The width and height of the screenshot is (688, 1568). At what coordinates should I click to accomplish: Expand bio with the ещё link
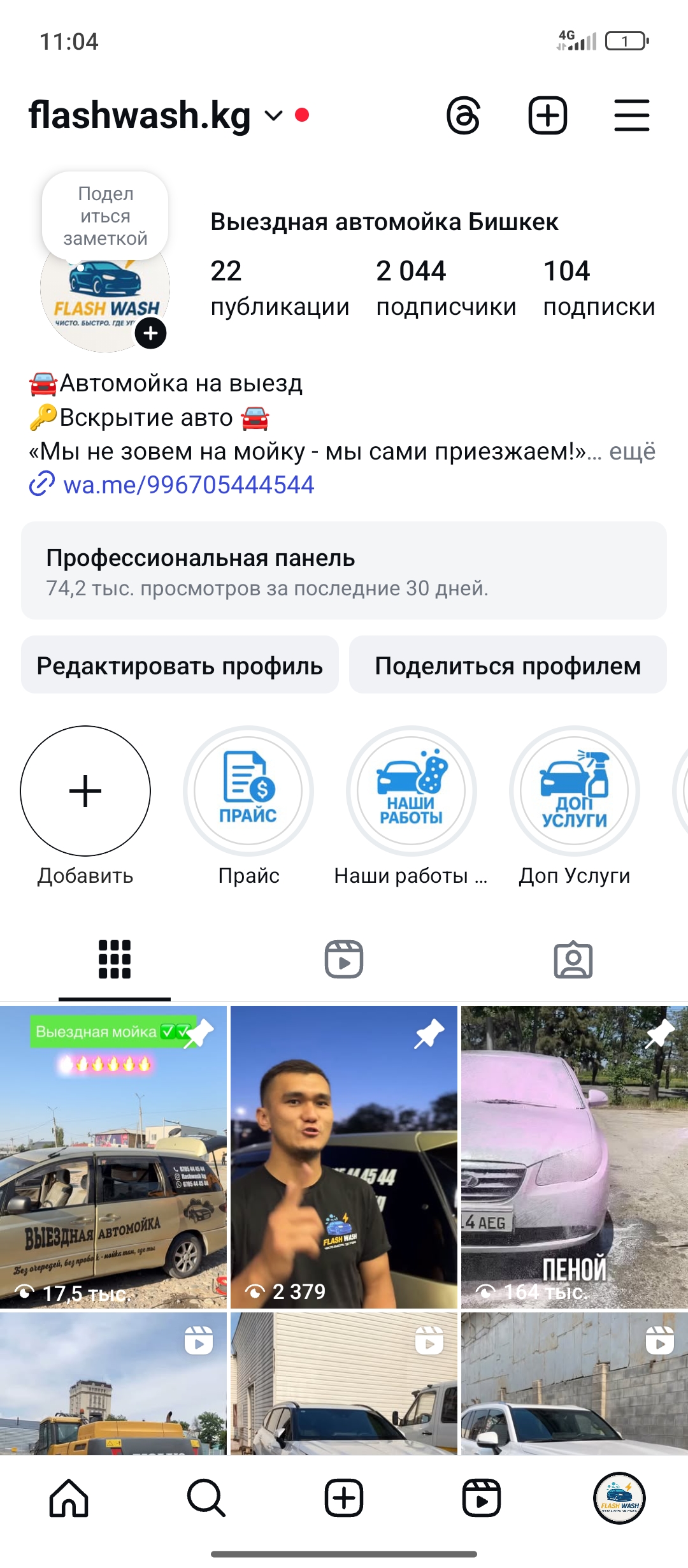pos(632,451)
